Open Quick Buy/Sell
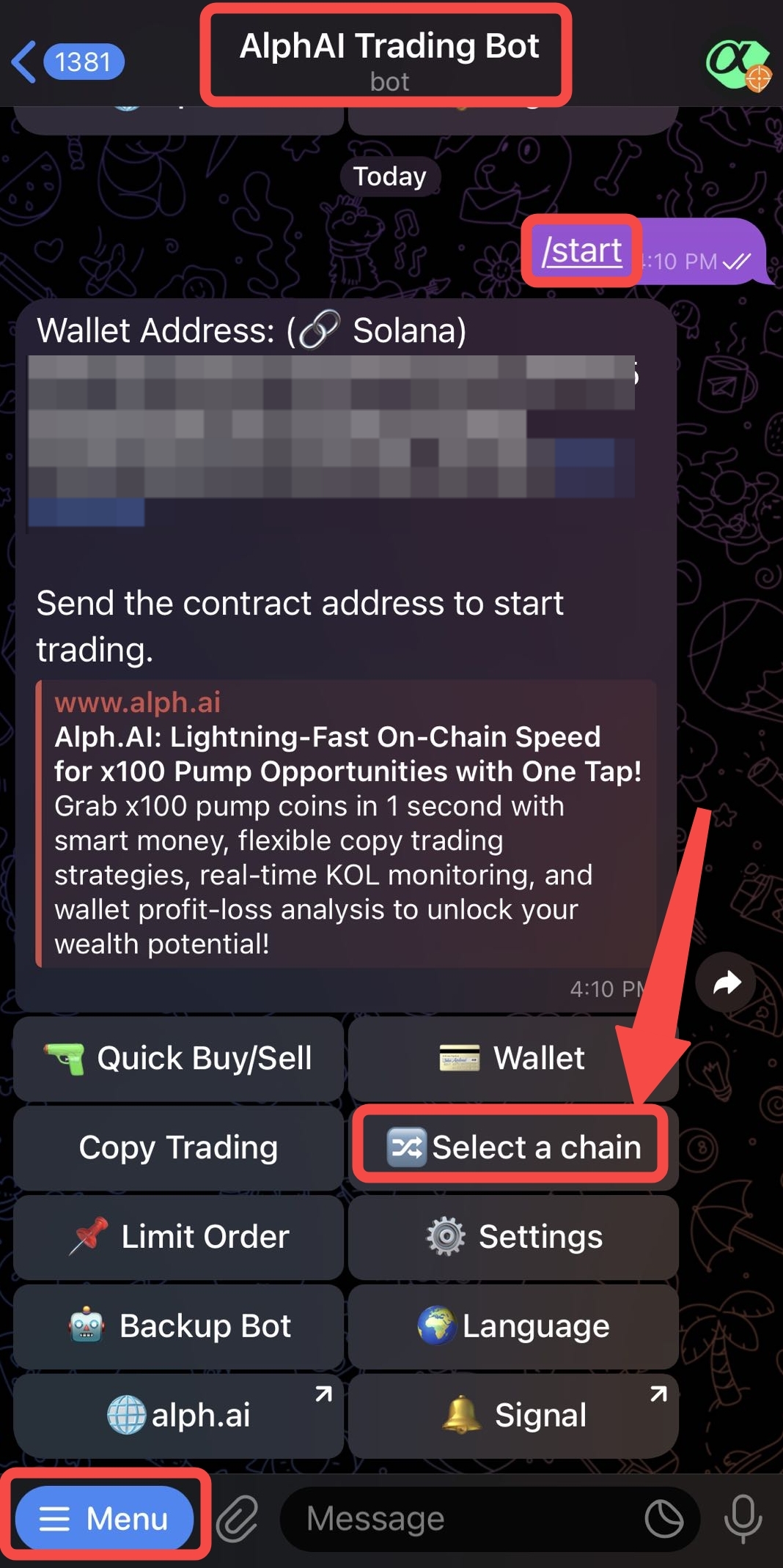The image size is (783, 1568). coord(178,1058)
